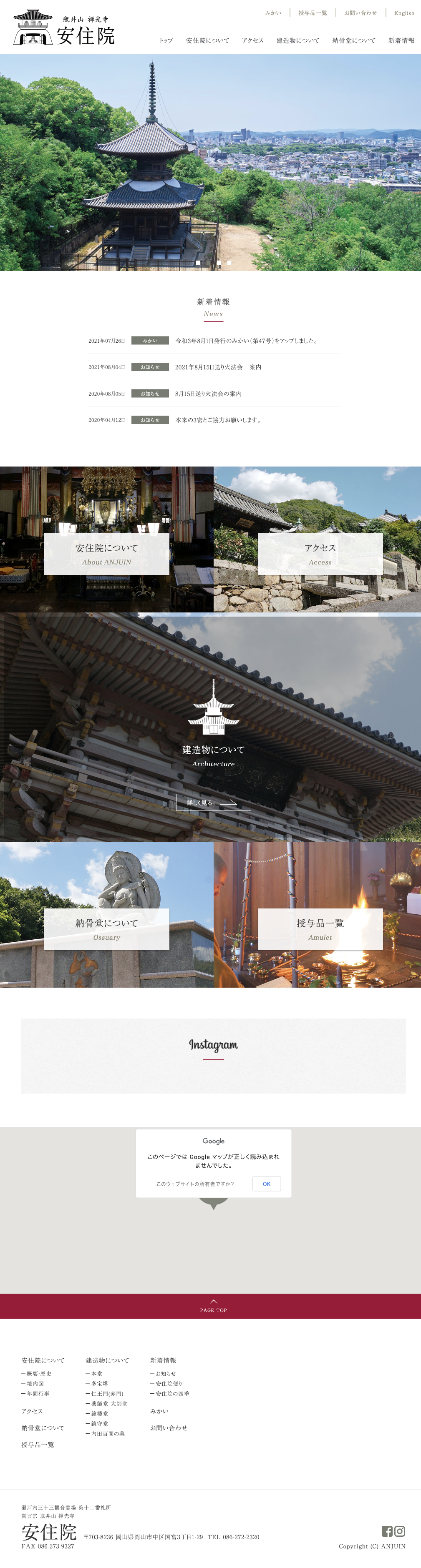Viewport: 421px width, 1568px height.
Task: Tap このウェブサイトの所有者ですか? link
Action: pos(195,1184)
